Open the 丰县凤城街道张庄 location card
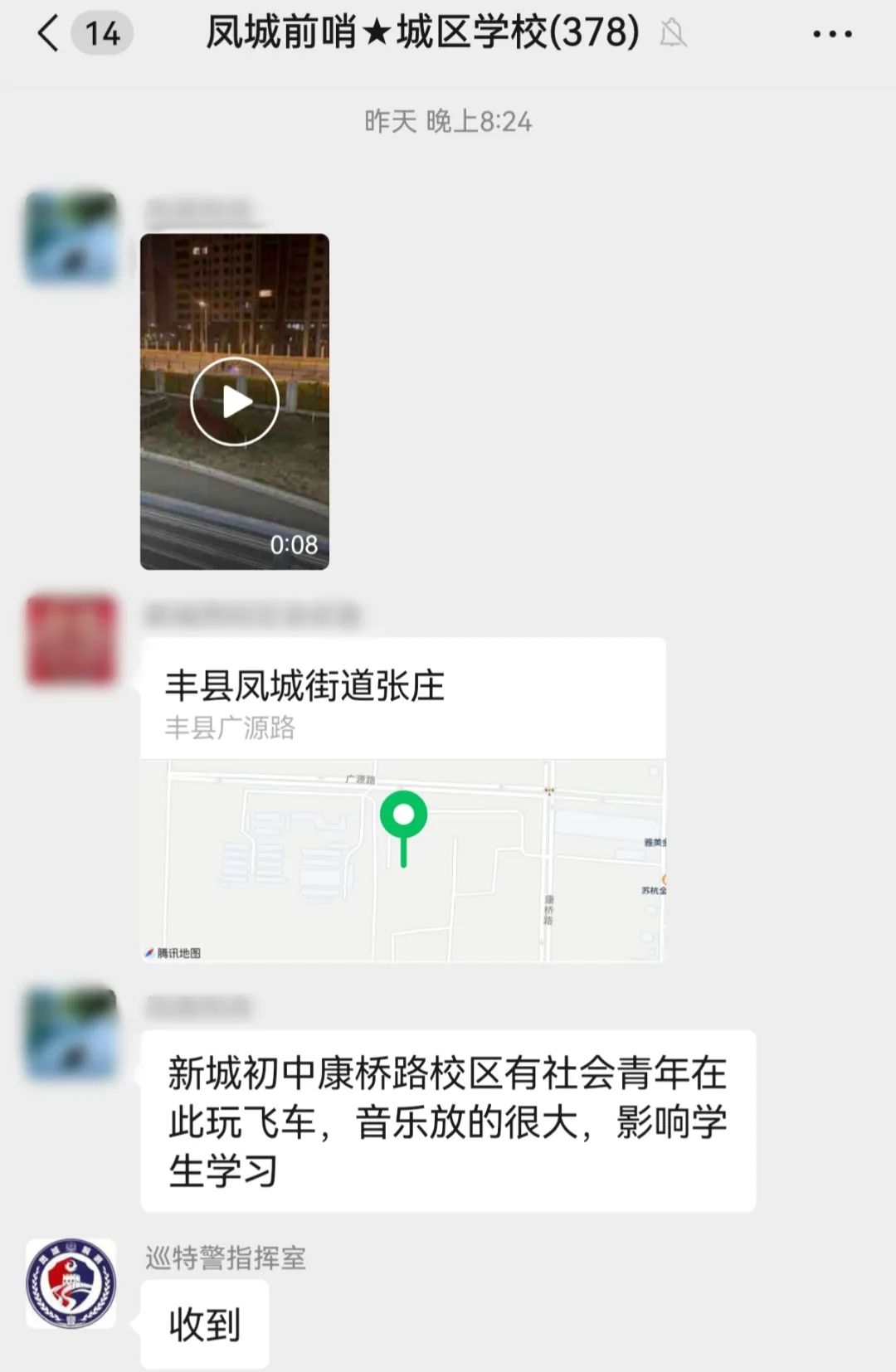Viewport: 896px width, 1372px height. [403, 798]
